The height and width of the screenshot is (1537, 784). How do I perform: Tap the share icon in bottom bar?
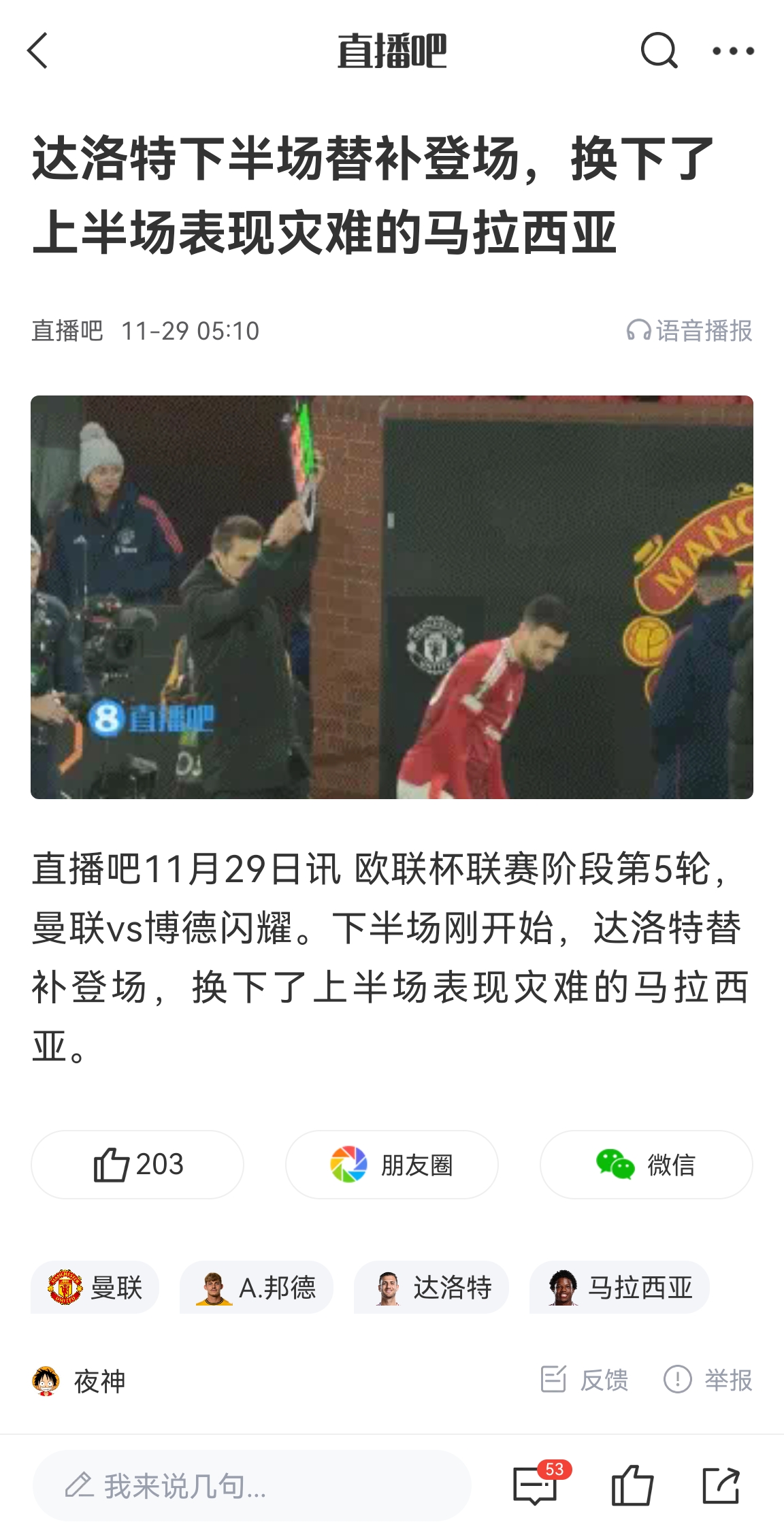pos(721,1485)
